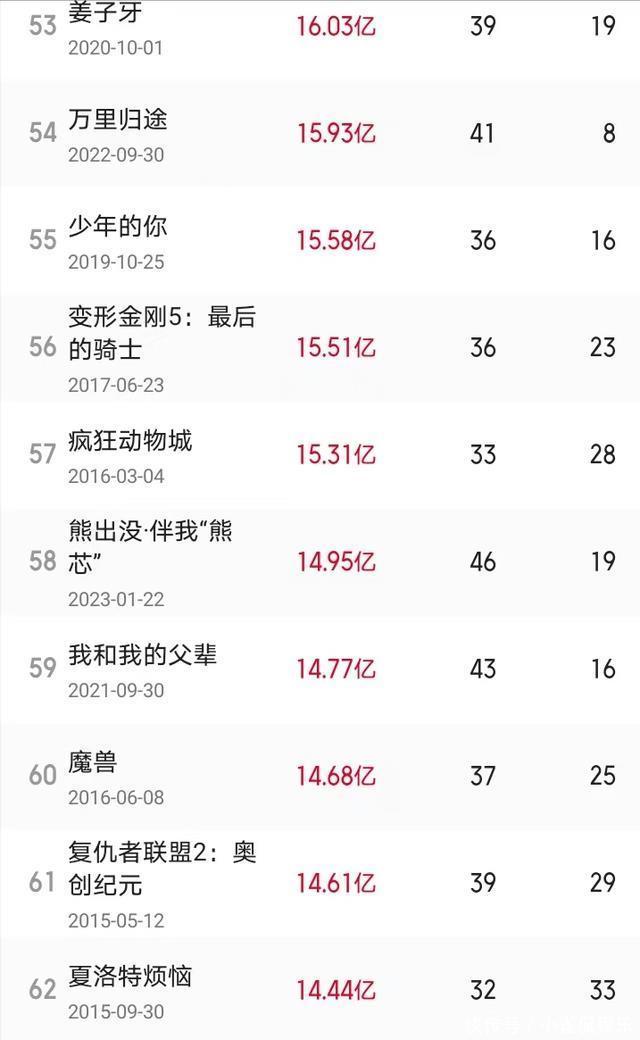Tap the 疯狂动物城 row
640x1040 pixels.
pyautogui.click(x=130, y=441)
